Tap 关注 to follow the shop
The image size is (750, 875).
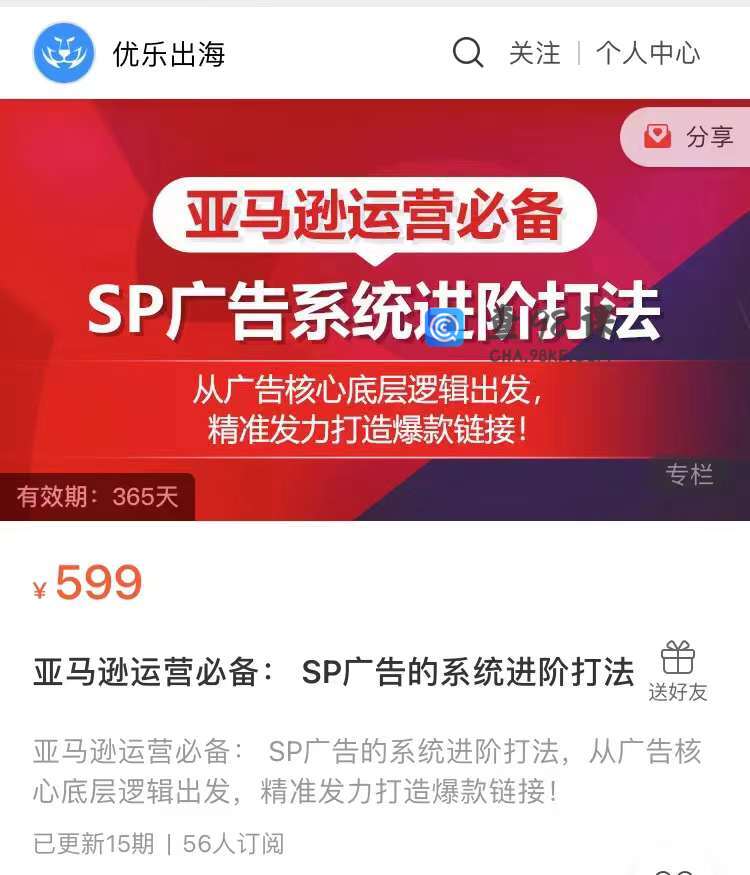tap(534, 53)
